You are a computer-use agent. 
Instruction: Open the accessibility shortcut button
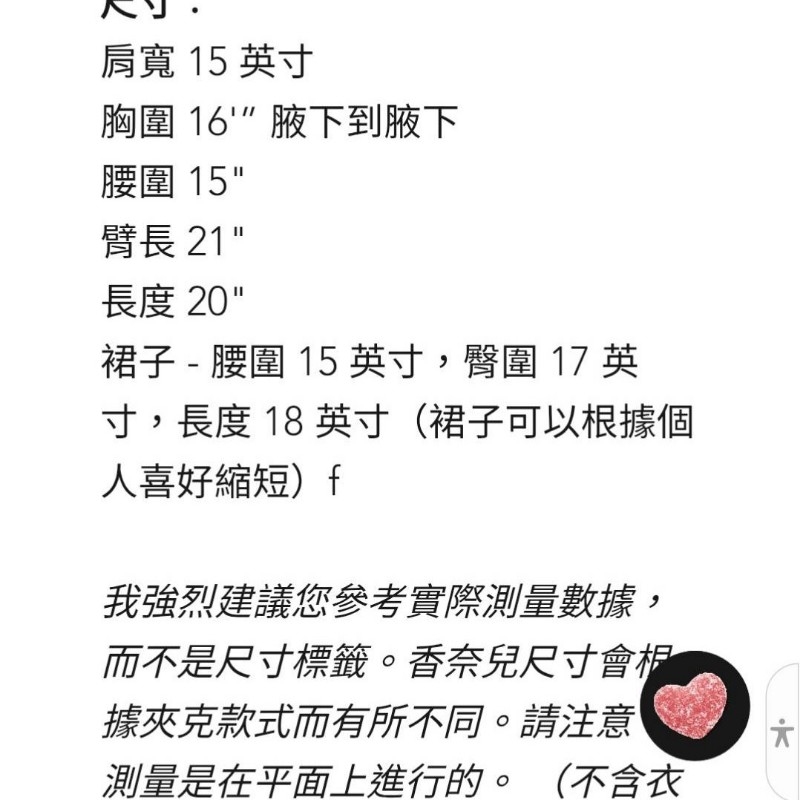(783, 733)
